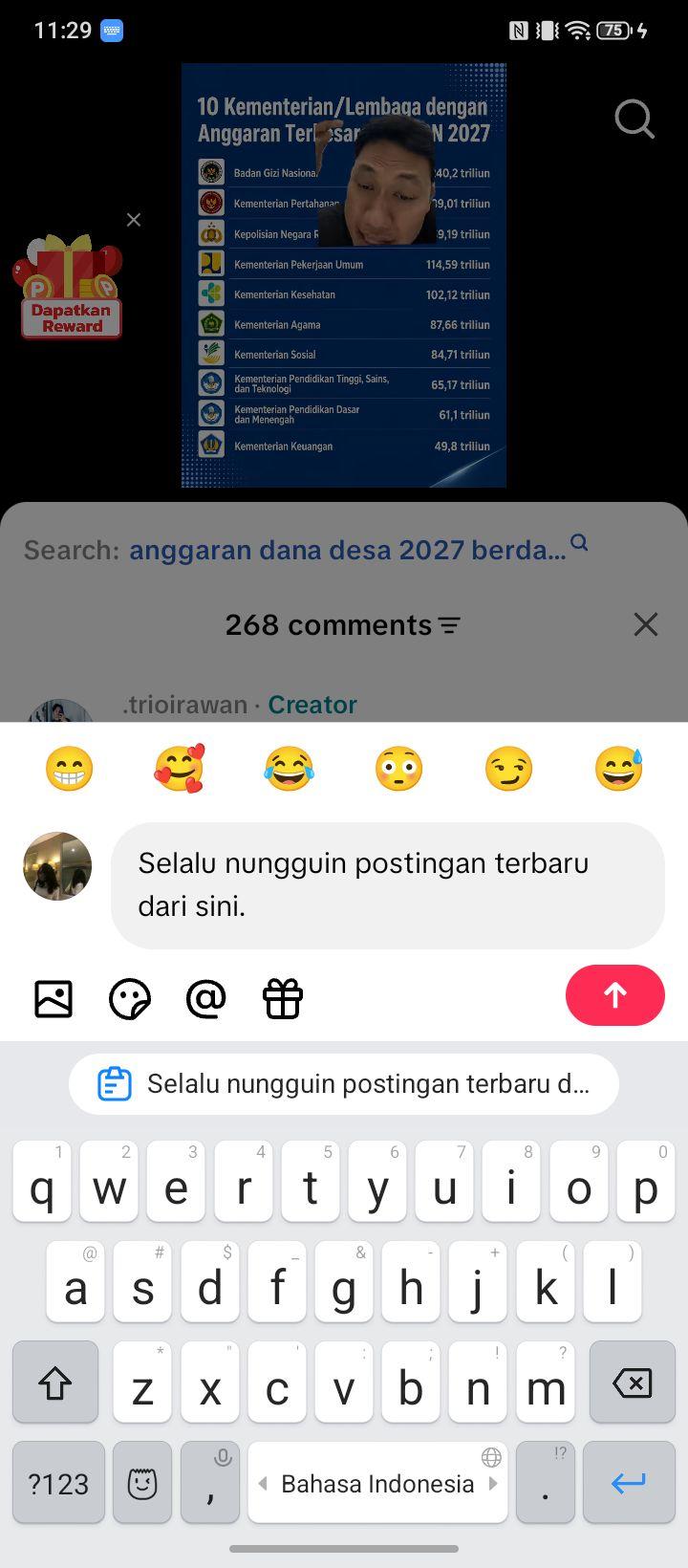688x1568 pixels.
Task: Close the comments panel
Action: click(646, 624)
